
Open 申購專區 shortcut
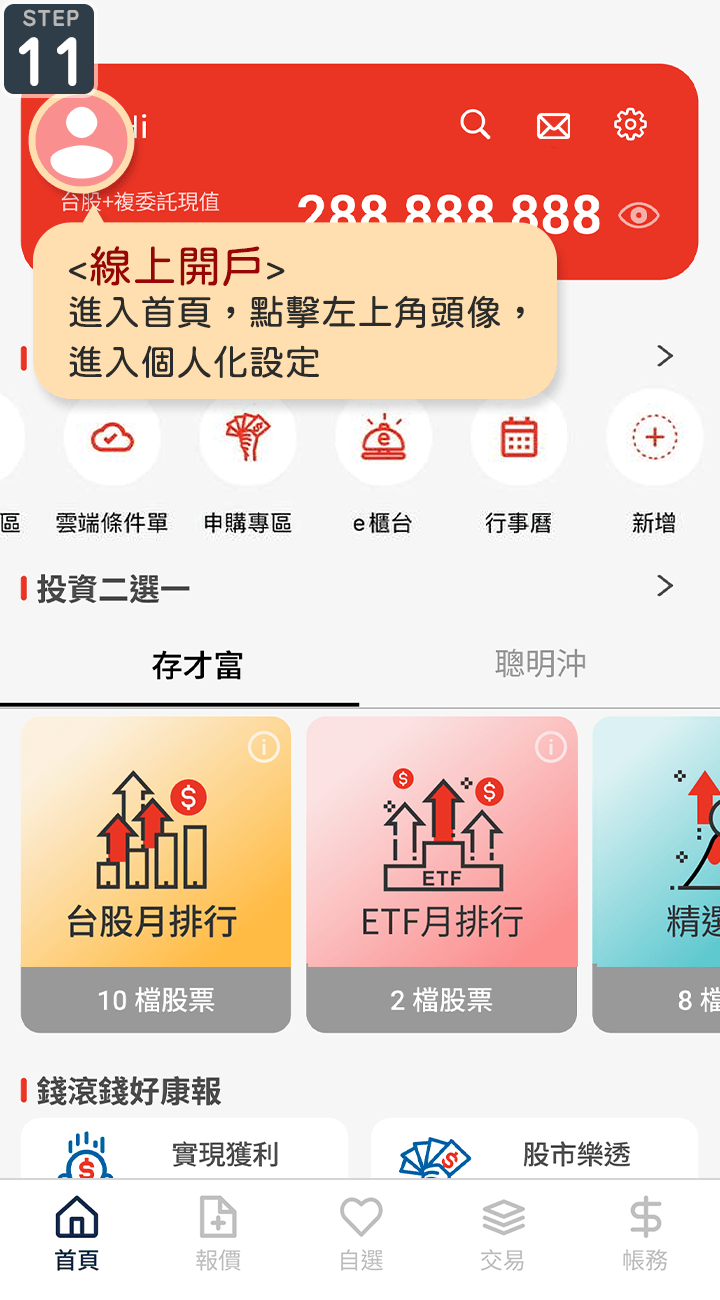[247, 439]
